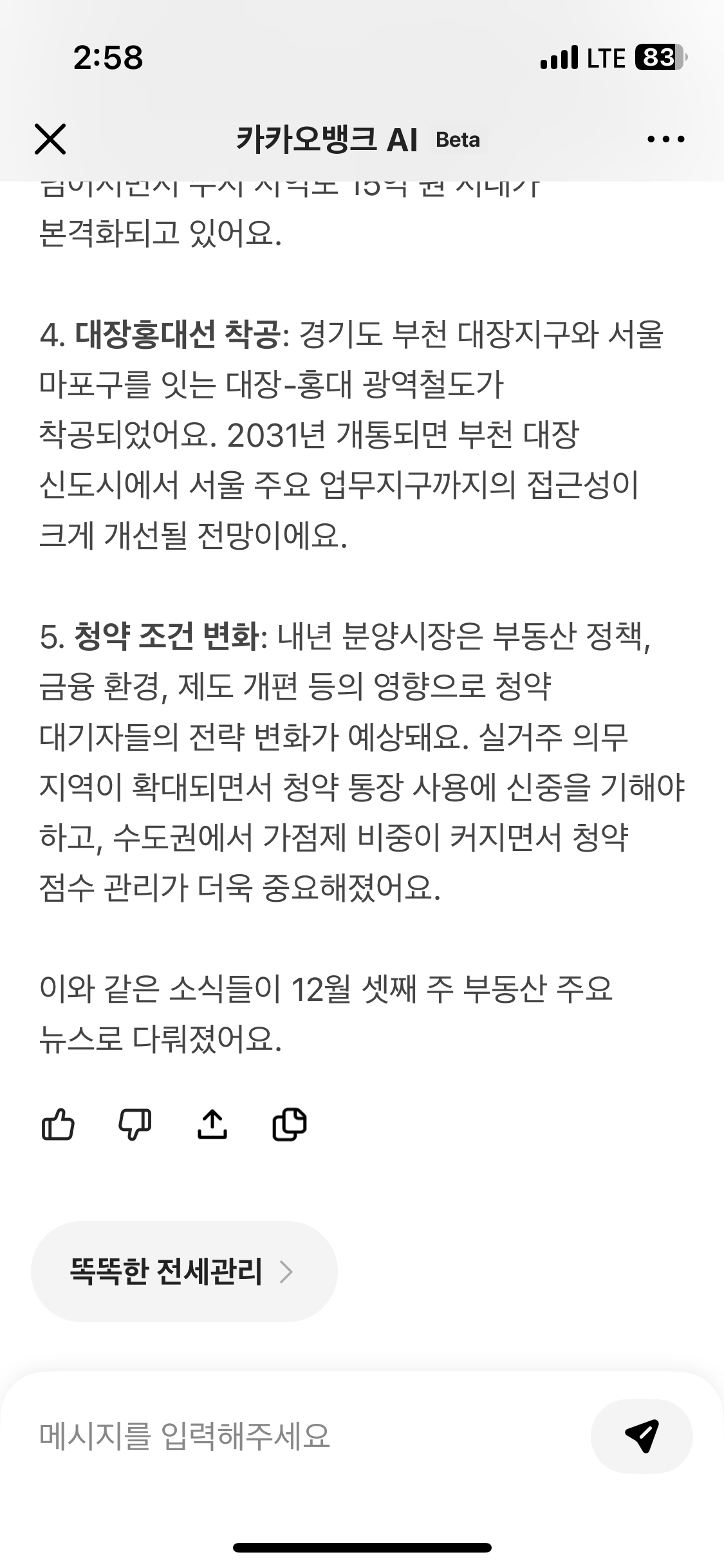724x1568 pixels.
Task: Open the three-dot overflow menu
Action: coord(665,139)
